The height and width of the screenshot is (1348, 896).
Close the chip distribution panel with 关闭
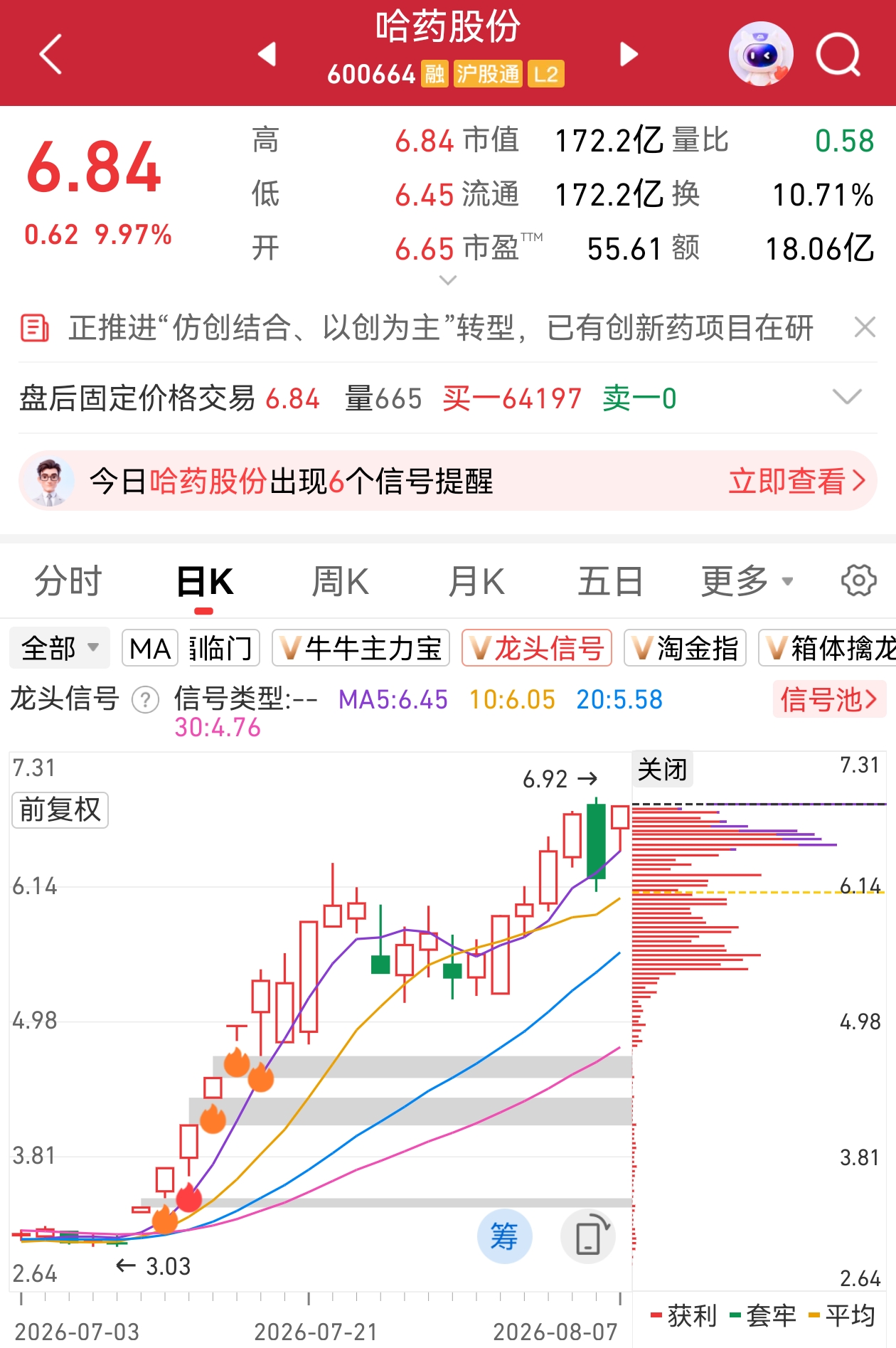(662, 769)
